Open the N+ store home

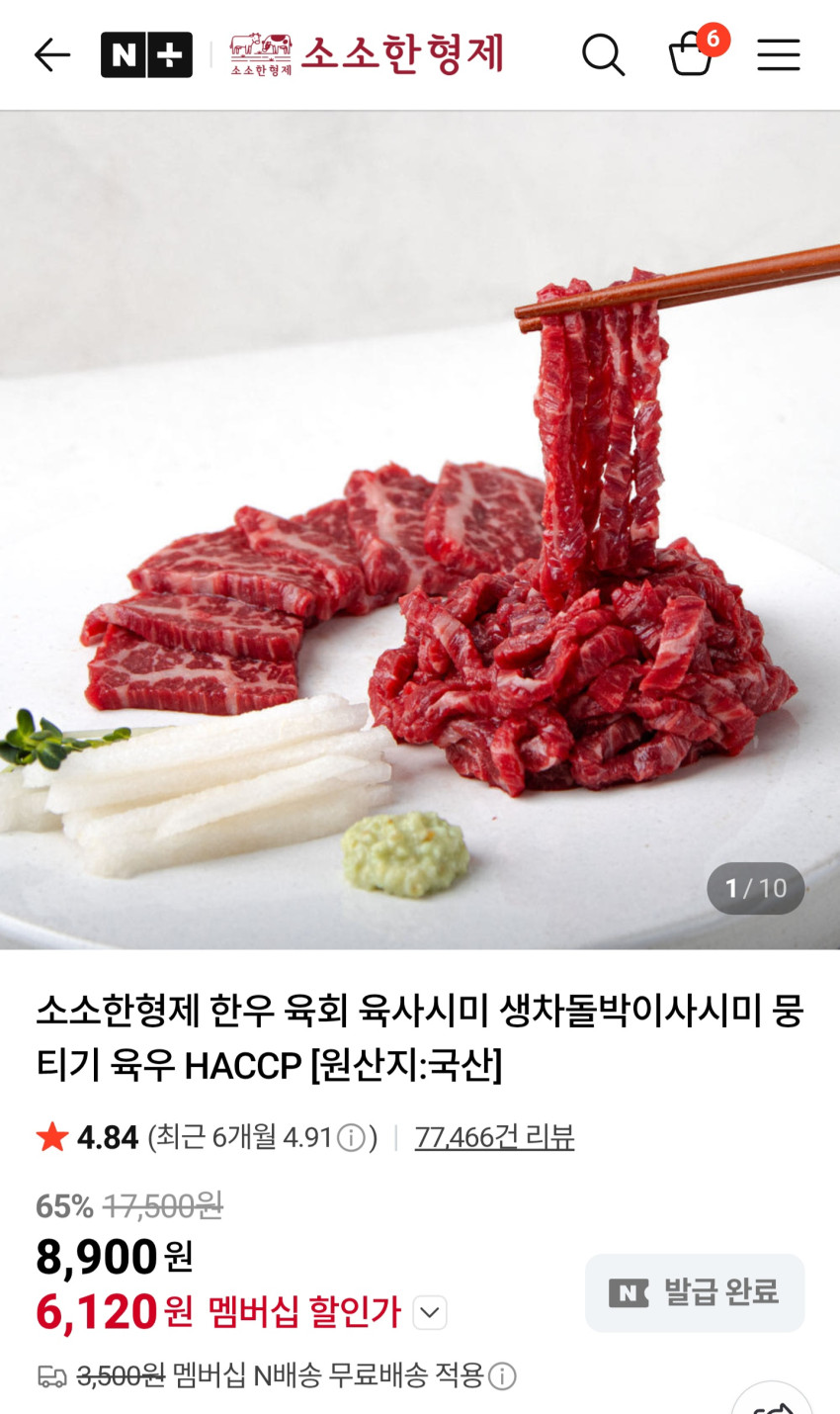(146, 55)
